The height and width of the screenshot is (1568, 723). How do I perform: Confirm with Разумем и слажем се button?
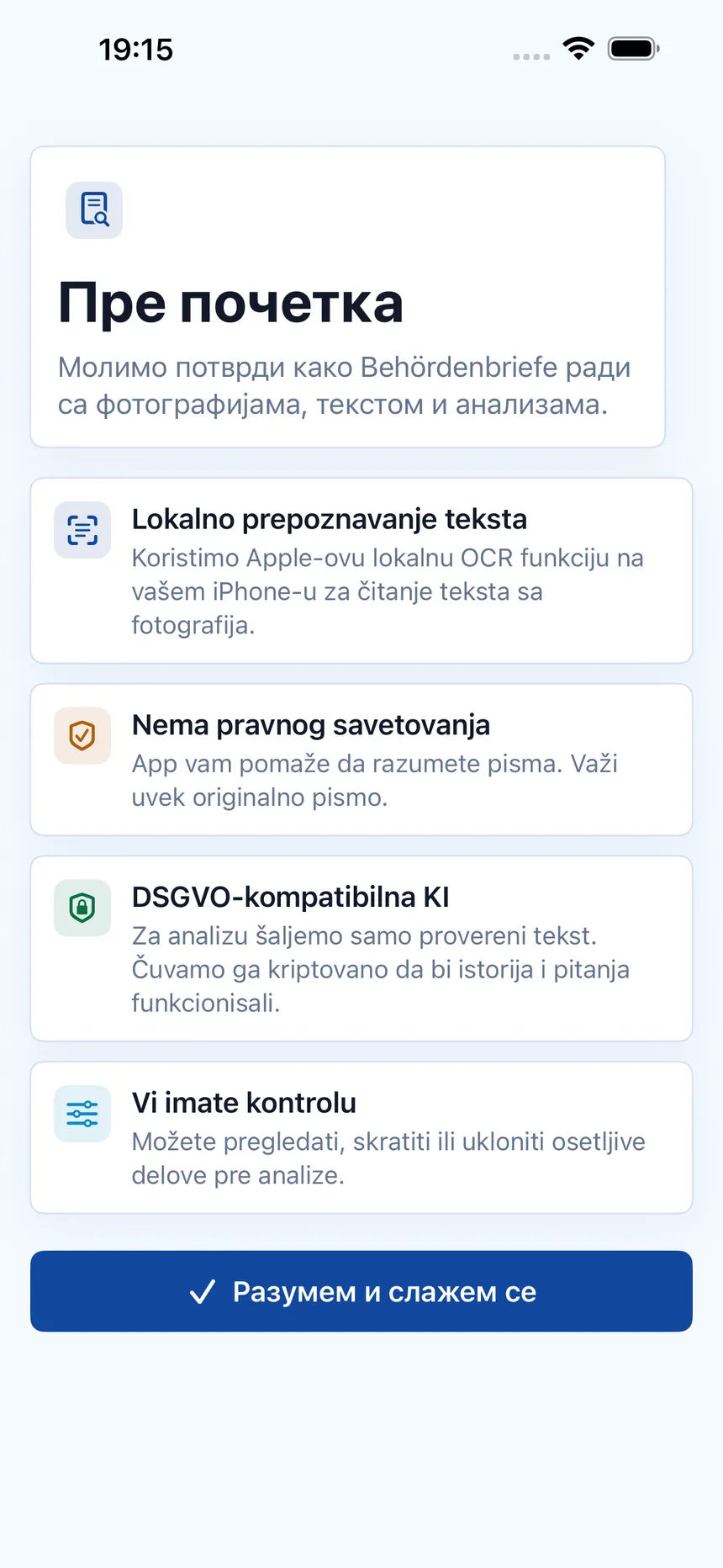[x=361, y=1291]
